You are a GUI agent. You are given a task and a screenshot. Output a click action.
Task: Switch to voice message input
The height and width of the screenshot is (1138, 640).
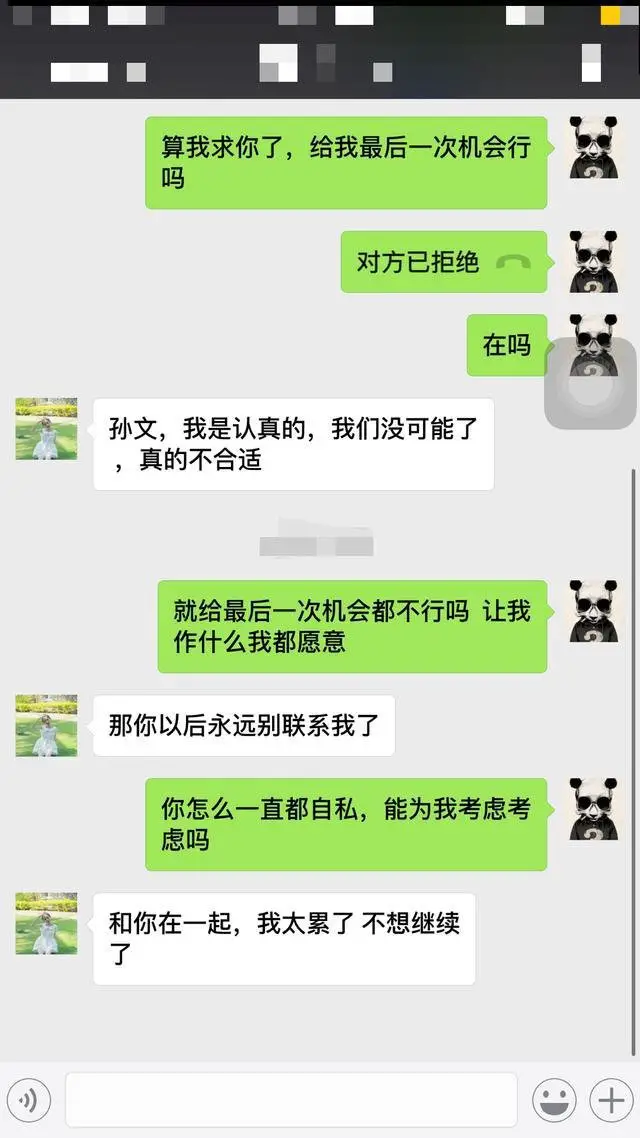click(29, 1100)
